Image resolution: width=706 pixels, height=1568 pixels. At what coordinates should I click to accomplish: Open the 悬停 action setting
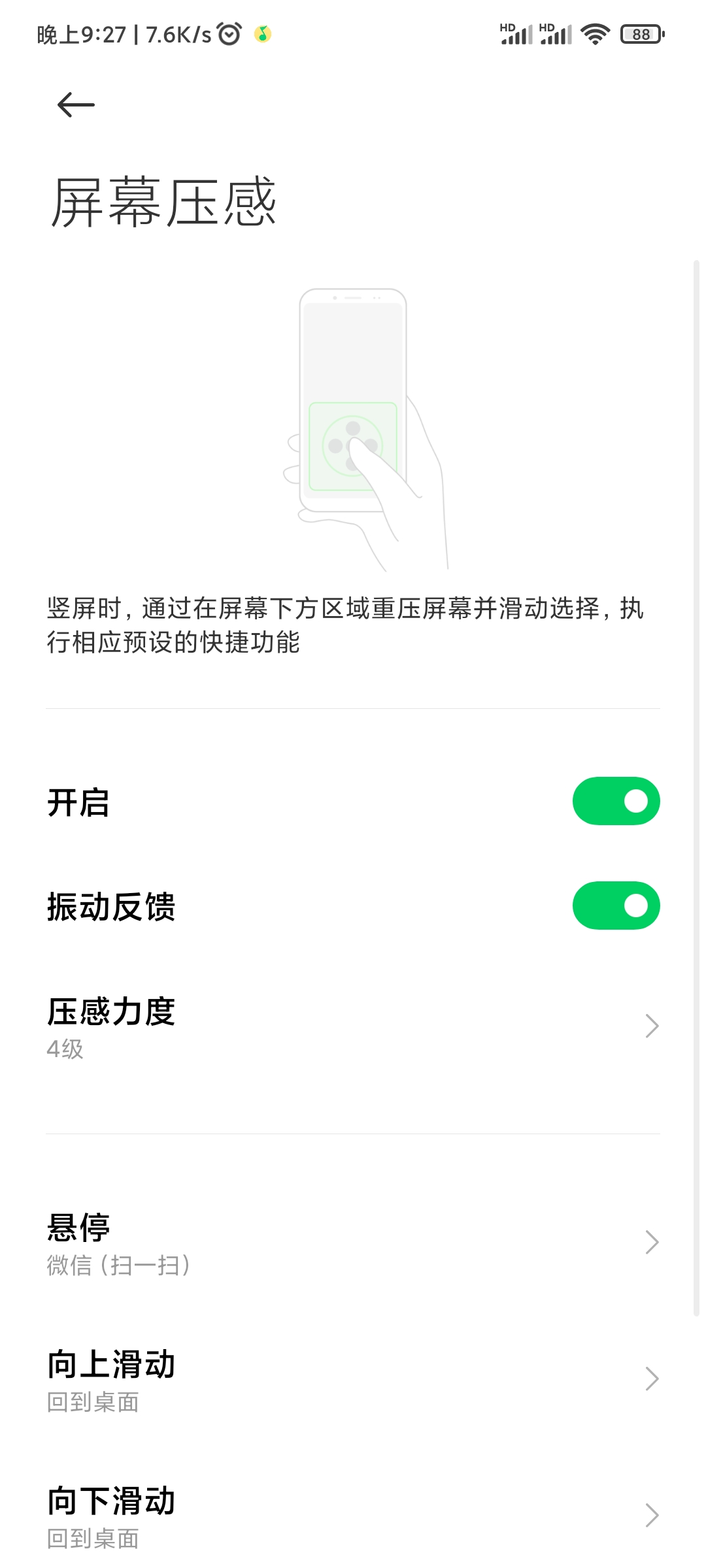353,1243
